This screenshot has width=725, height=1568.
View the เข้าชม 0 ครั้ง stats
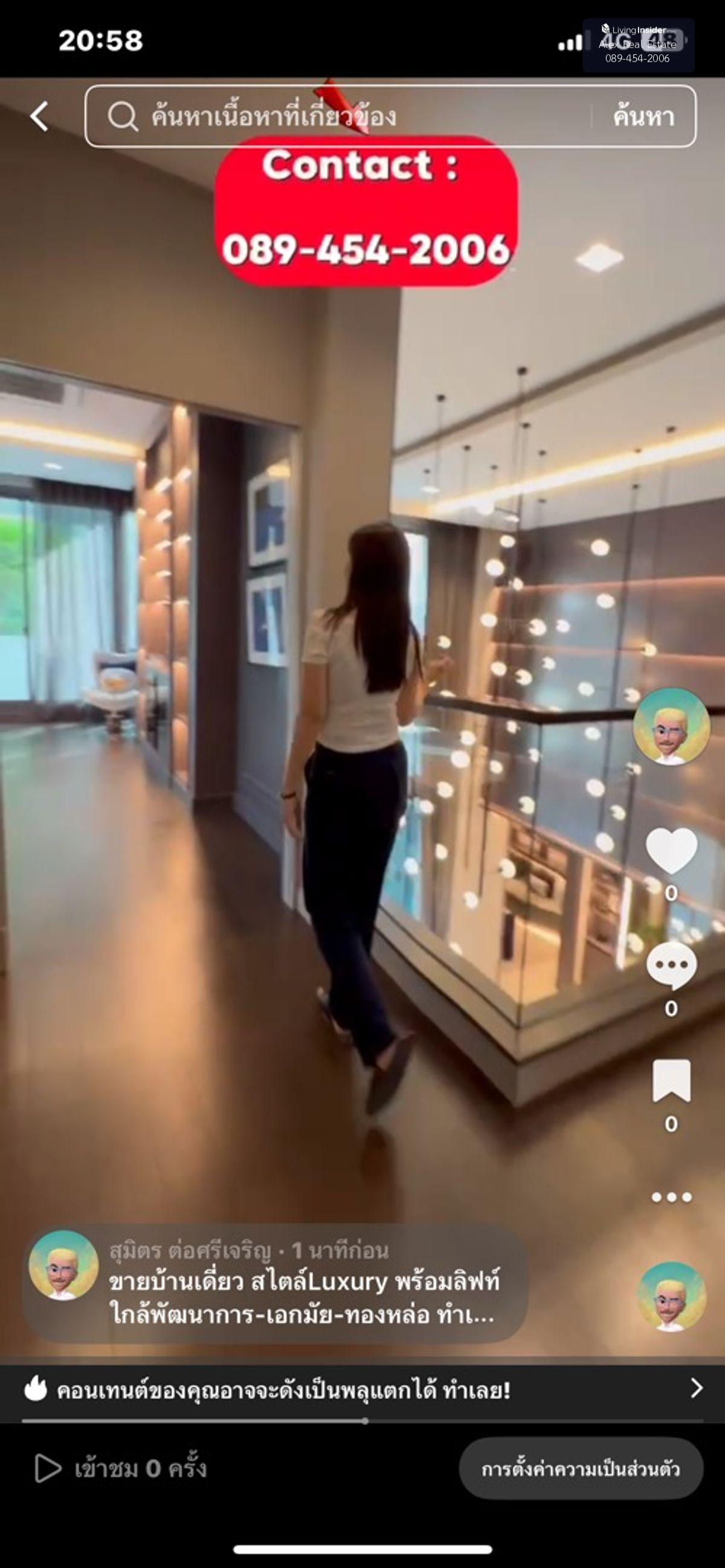[121, 1468]
